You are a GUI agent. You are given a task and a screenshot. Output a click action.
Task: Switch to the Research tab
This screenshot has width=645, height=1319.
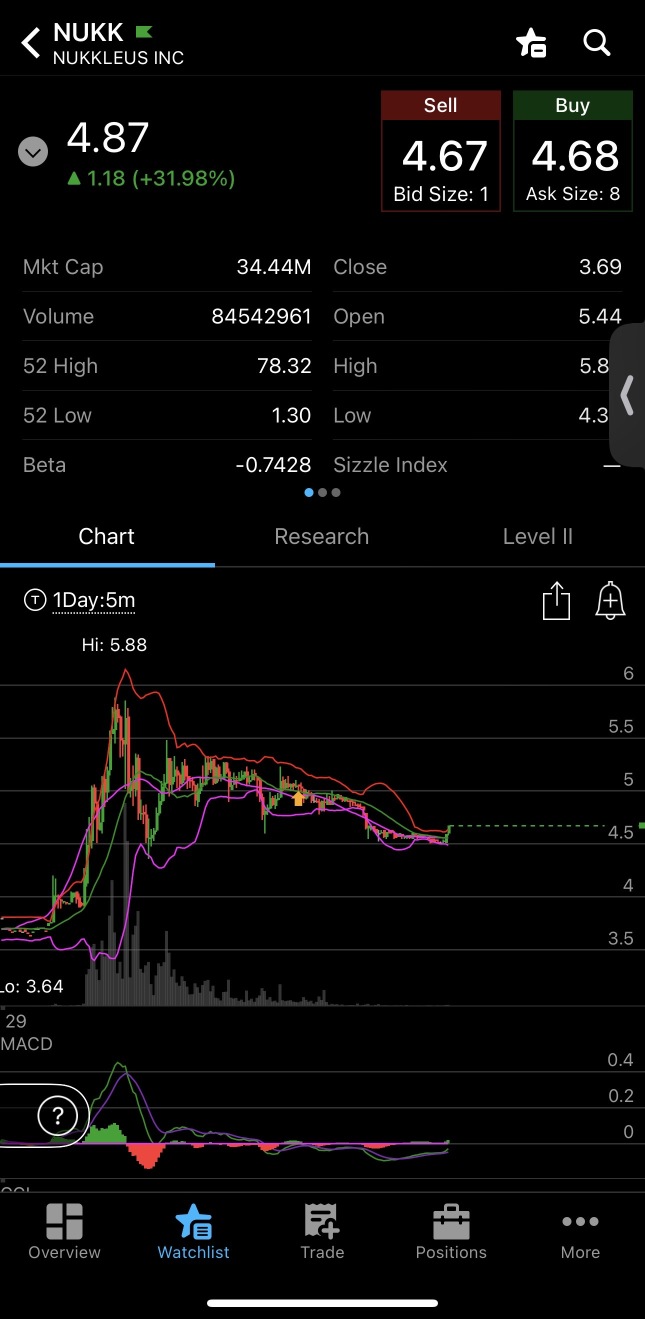(x=322, y=537)
